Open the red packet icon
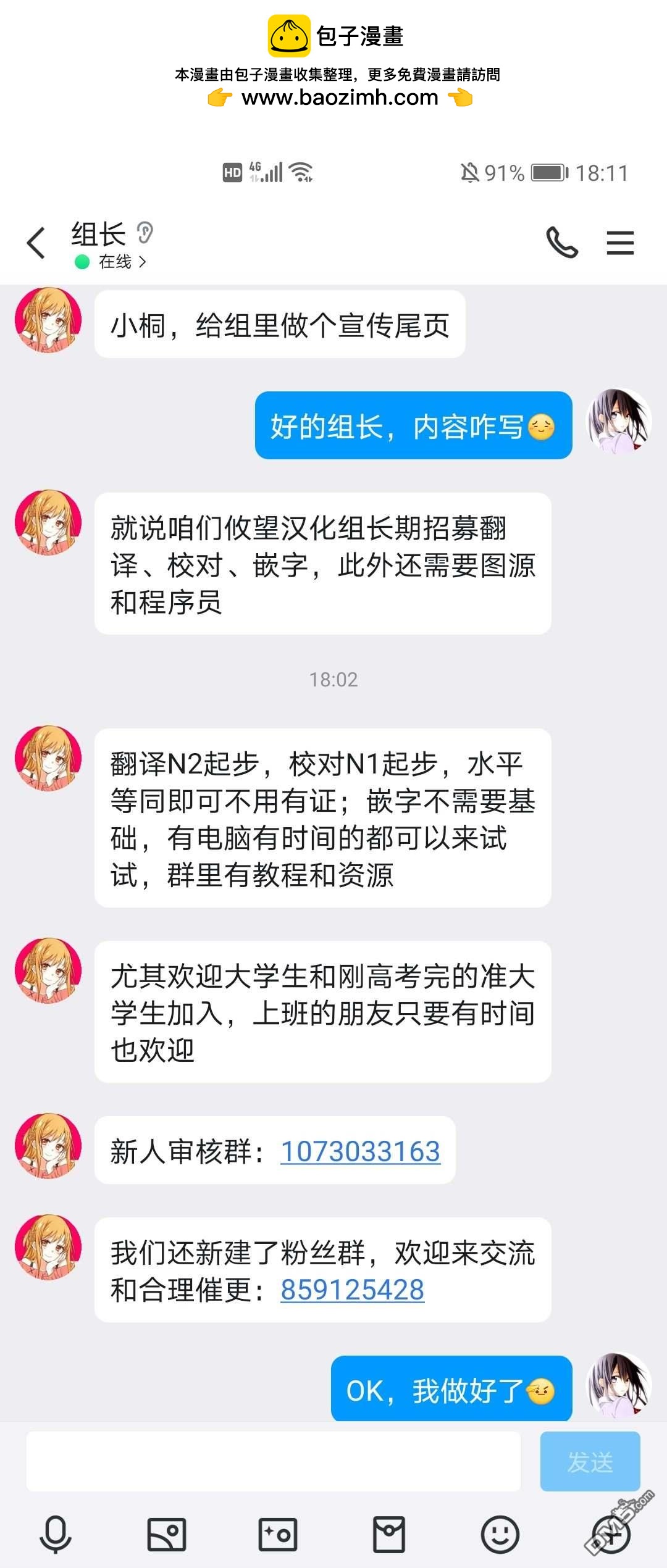This screenshot has width=667, height=1568. (389, 1534)
